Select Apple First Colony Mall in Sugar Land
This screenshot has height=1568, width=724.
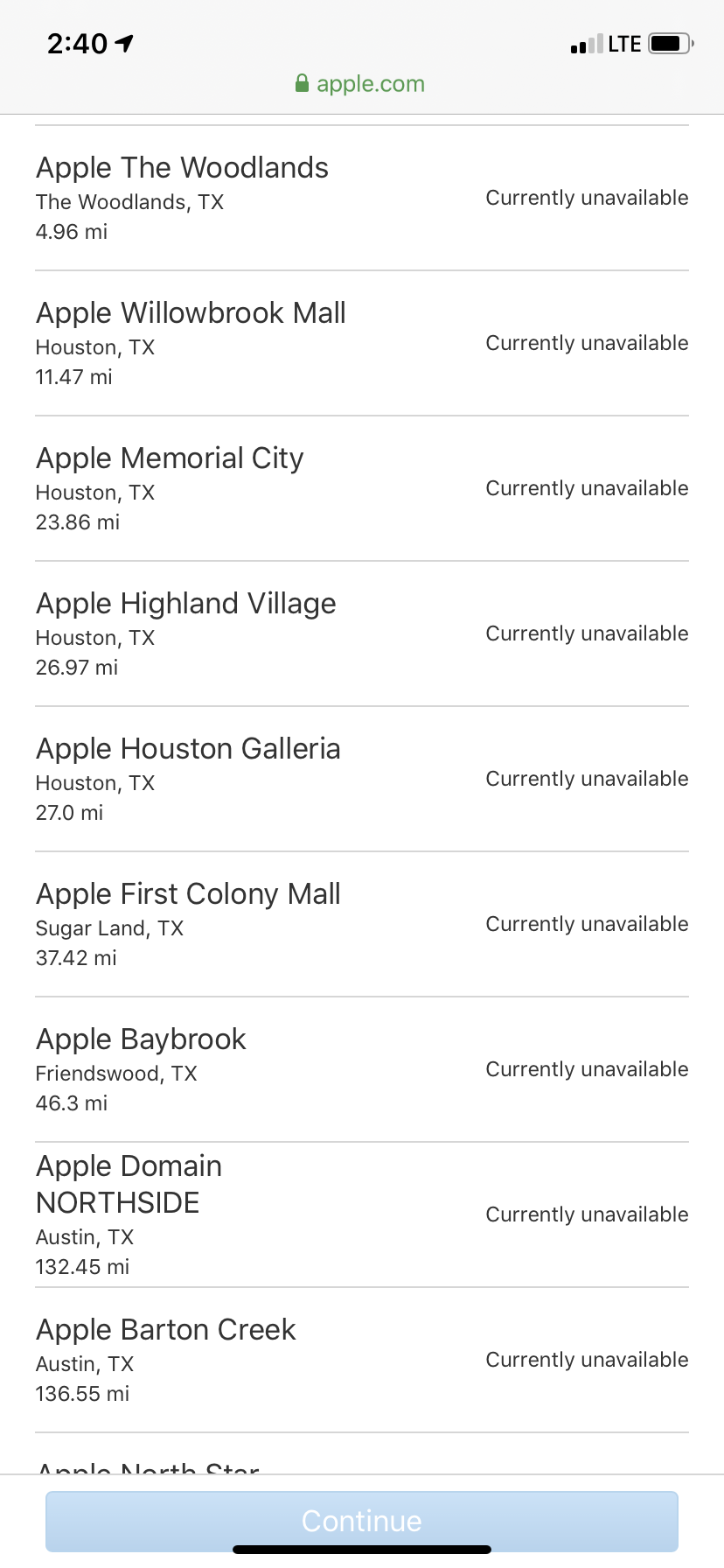[x=362, y=924]
